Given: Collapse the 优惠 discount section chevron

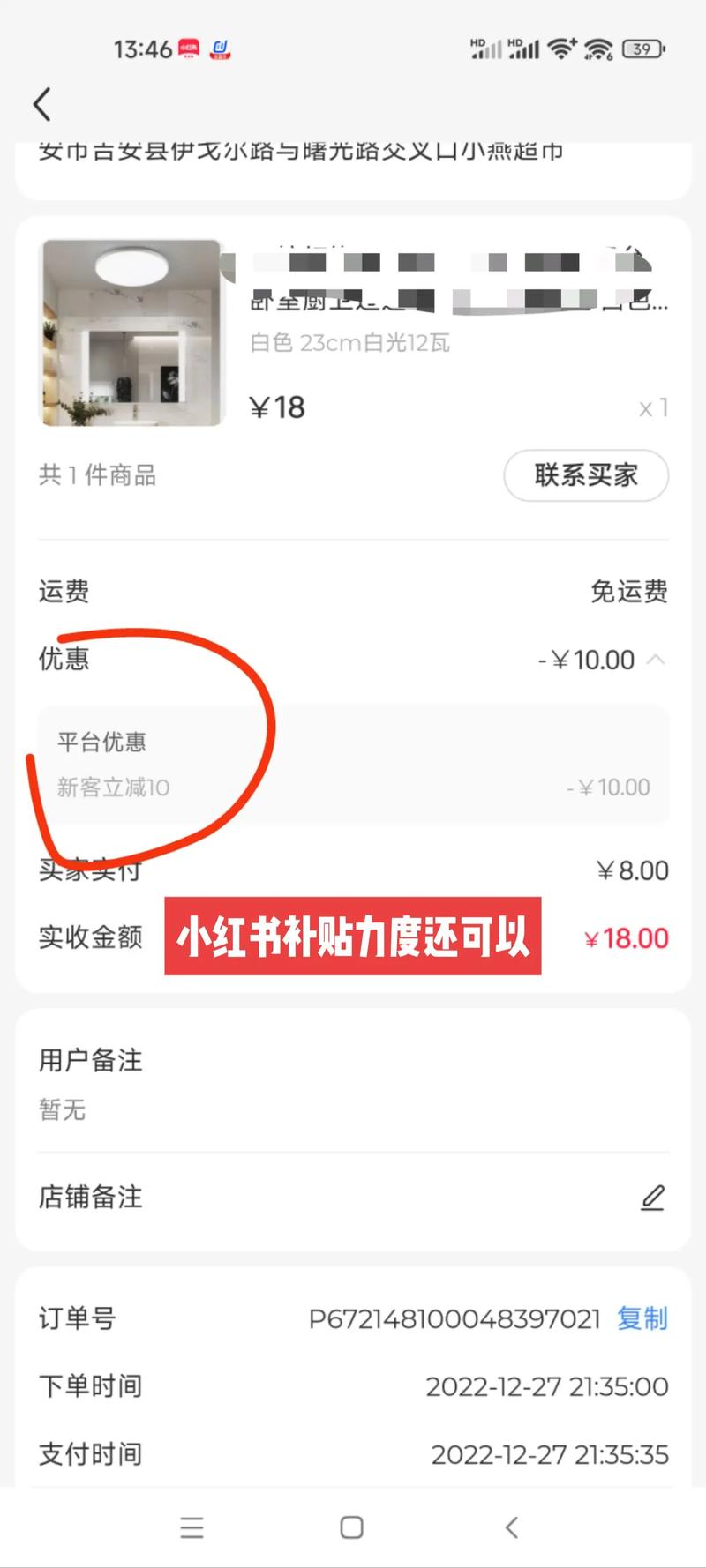Looking at the screenshot, I should point(657,660).
